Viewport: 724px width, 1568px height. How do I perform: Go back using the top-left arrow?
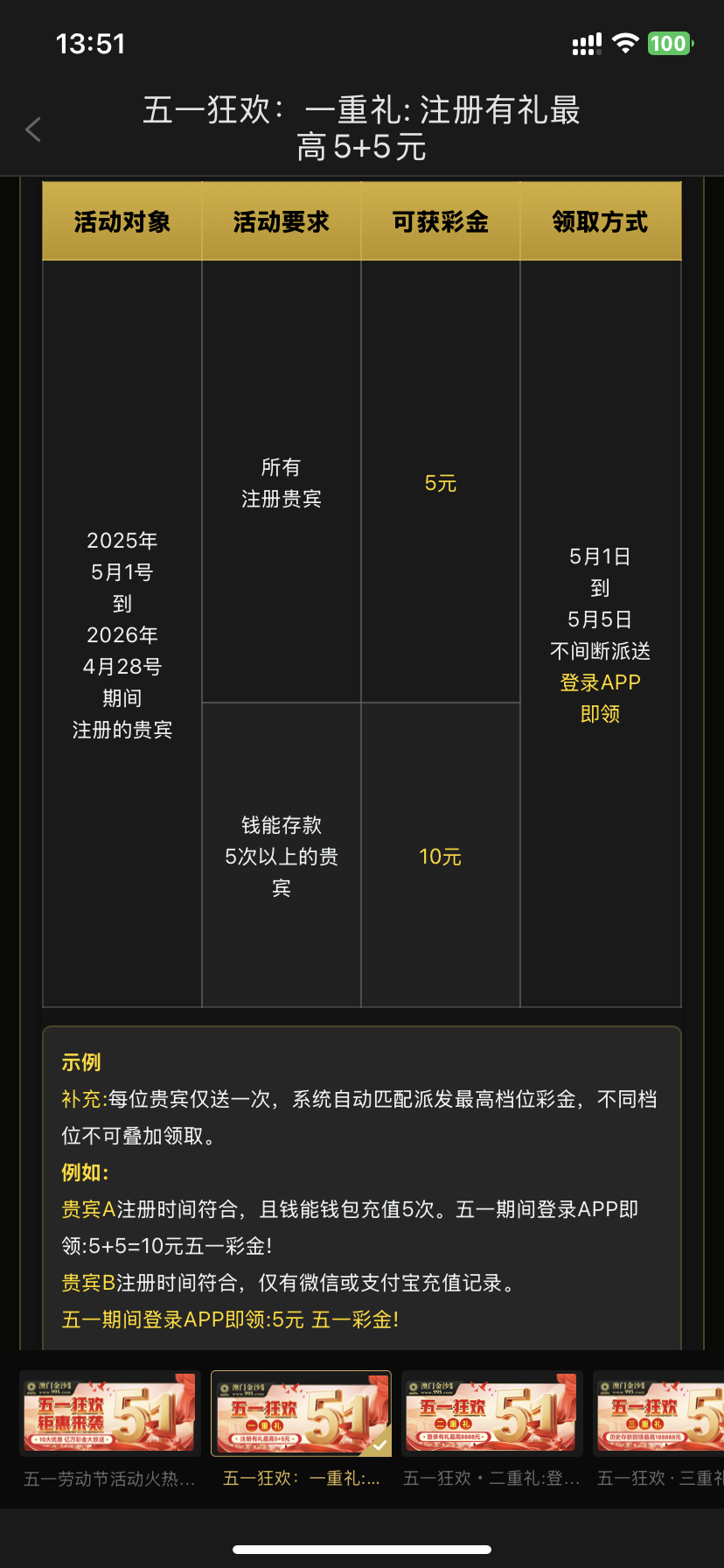34,129
